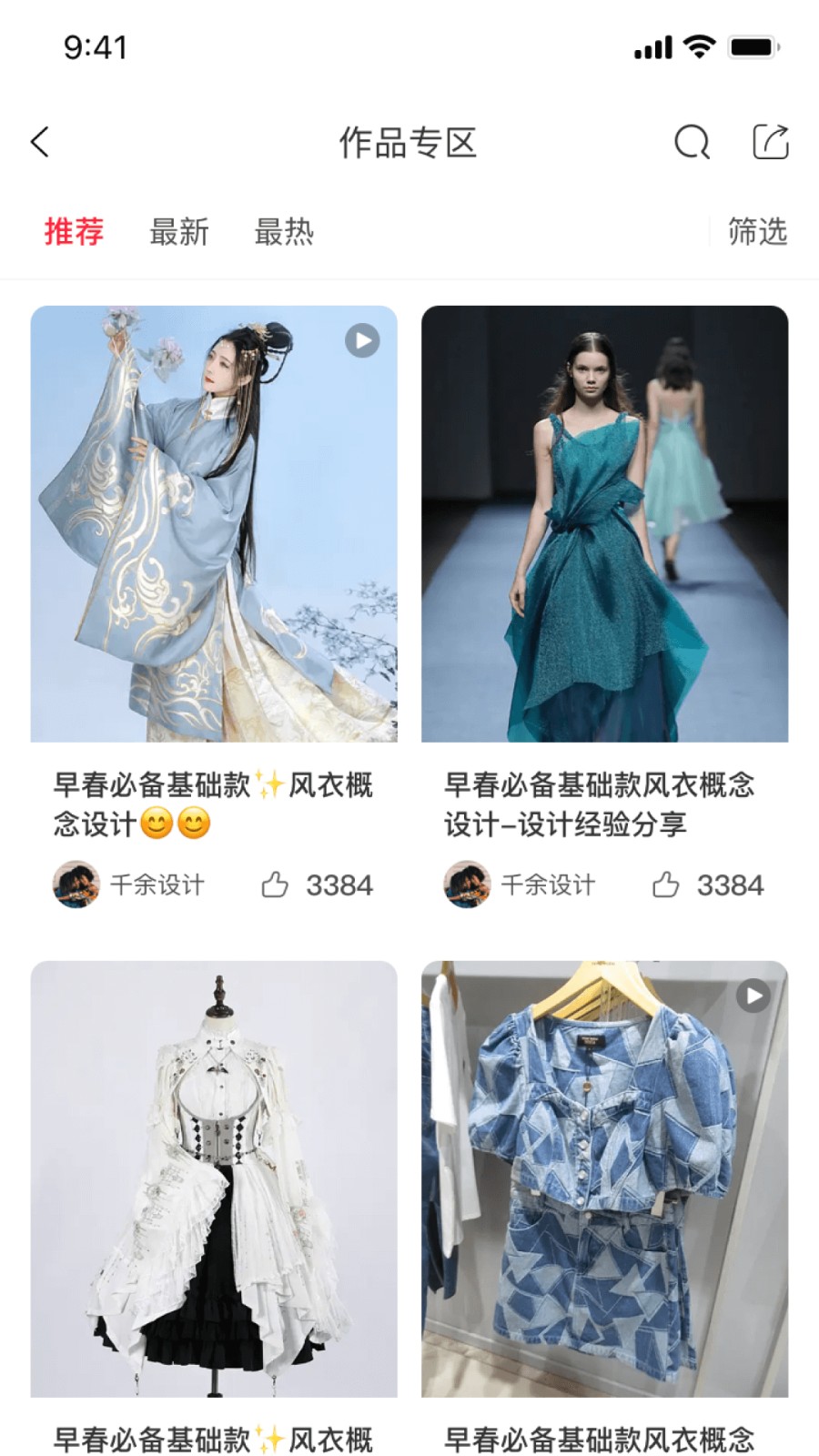Open the white ruffled dress post
The height and width of the screenshot is (1456, 819).
click(x=214, y=1178)
